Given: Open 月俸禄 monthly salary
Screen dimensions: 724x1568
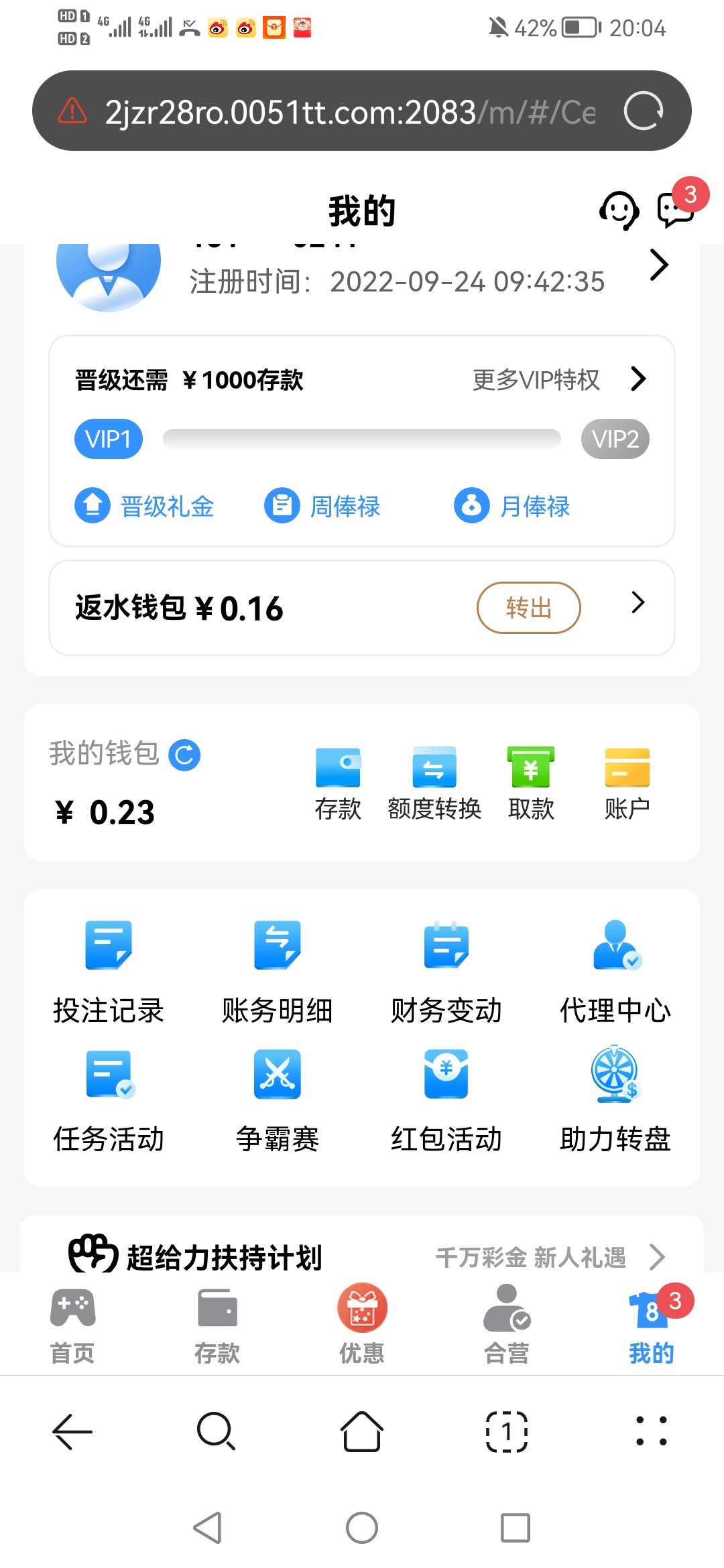Looking at the screenshot, I should pos(512,505).
